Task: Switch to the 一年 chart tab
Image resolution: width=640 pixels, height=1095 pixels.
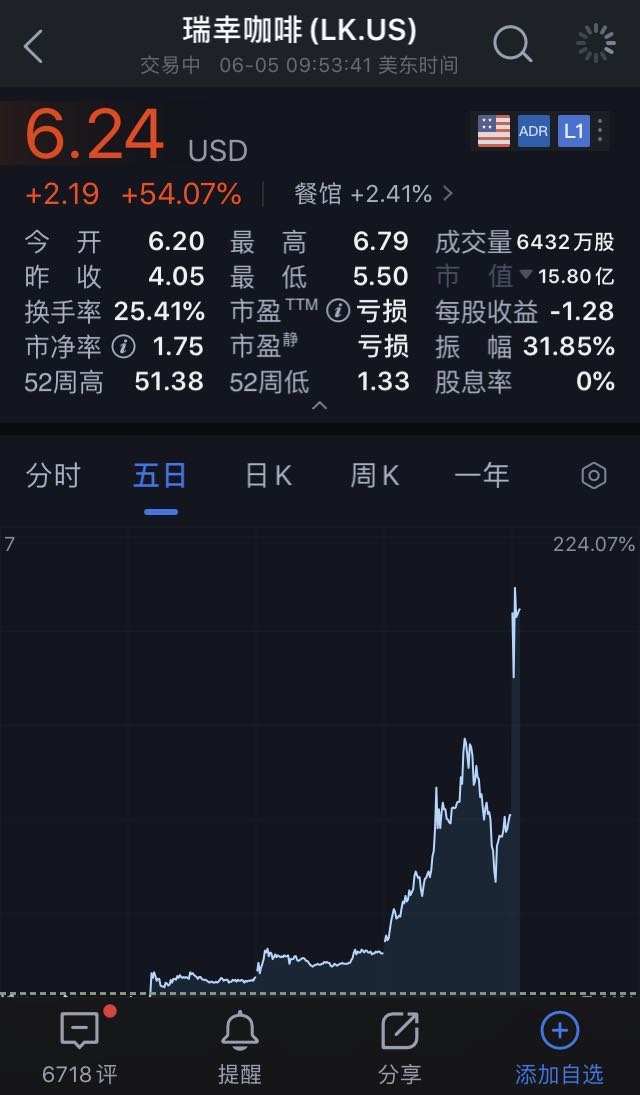Action: click(x=482, y=476)
